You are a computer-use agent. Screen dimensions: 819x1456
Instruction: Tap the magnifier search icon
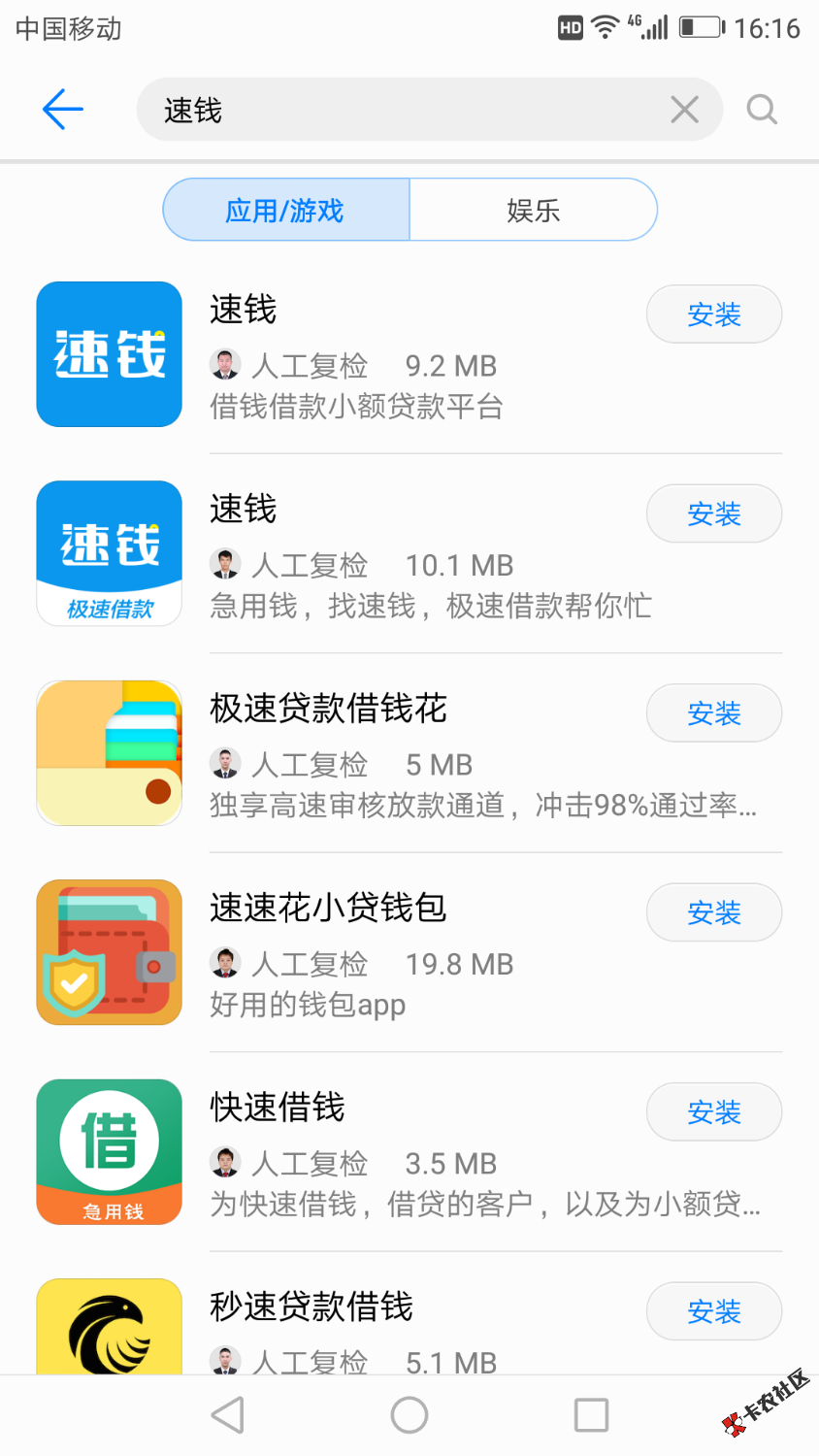762,110
